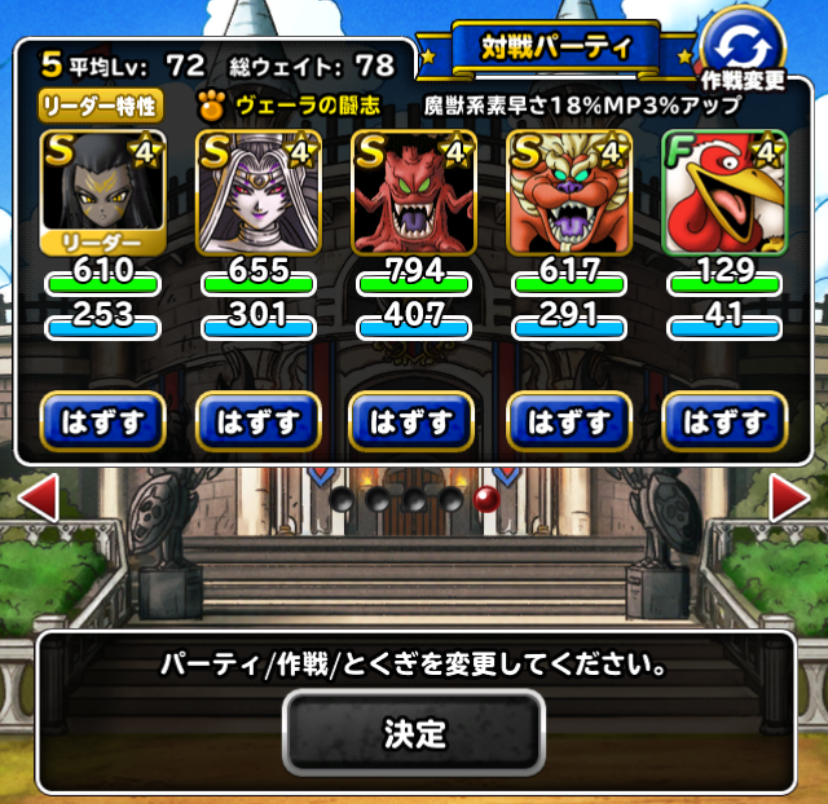Go to the next party with the right arrow
This screenshot has height=804, width=828.
click(789, 497)
